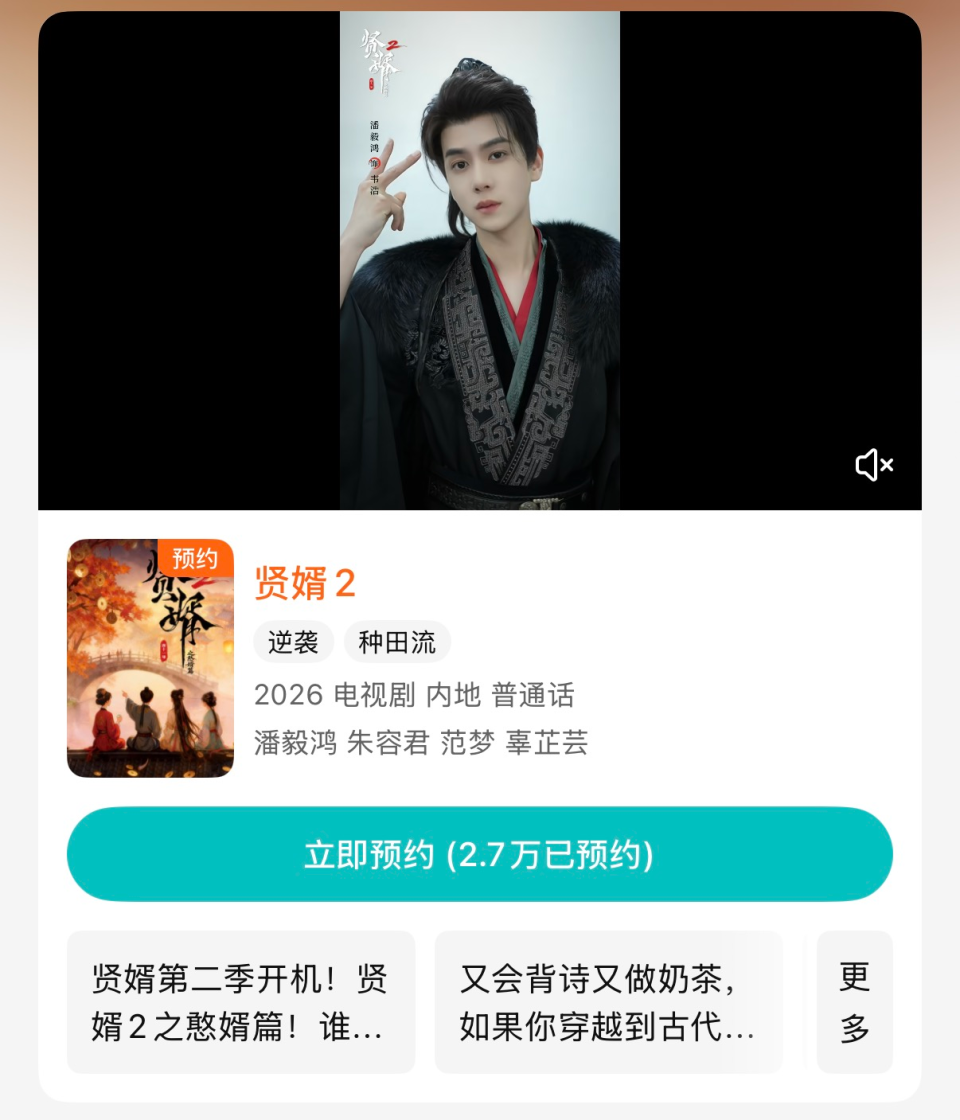This screenshot has width=960, height=1120.
Task: Unmute the video player sound
Action: (x=875, y=464)
